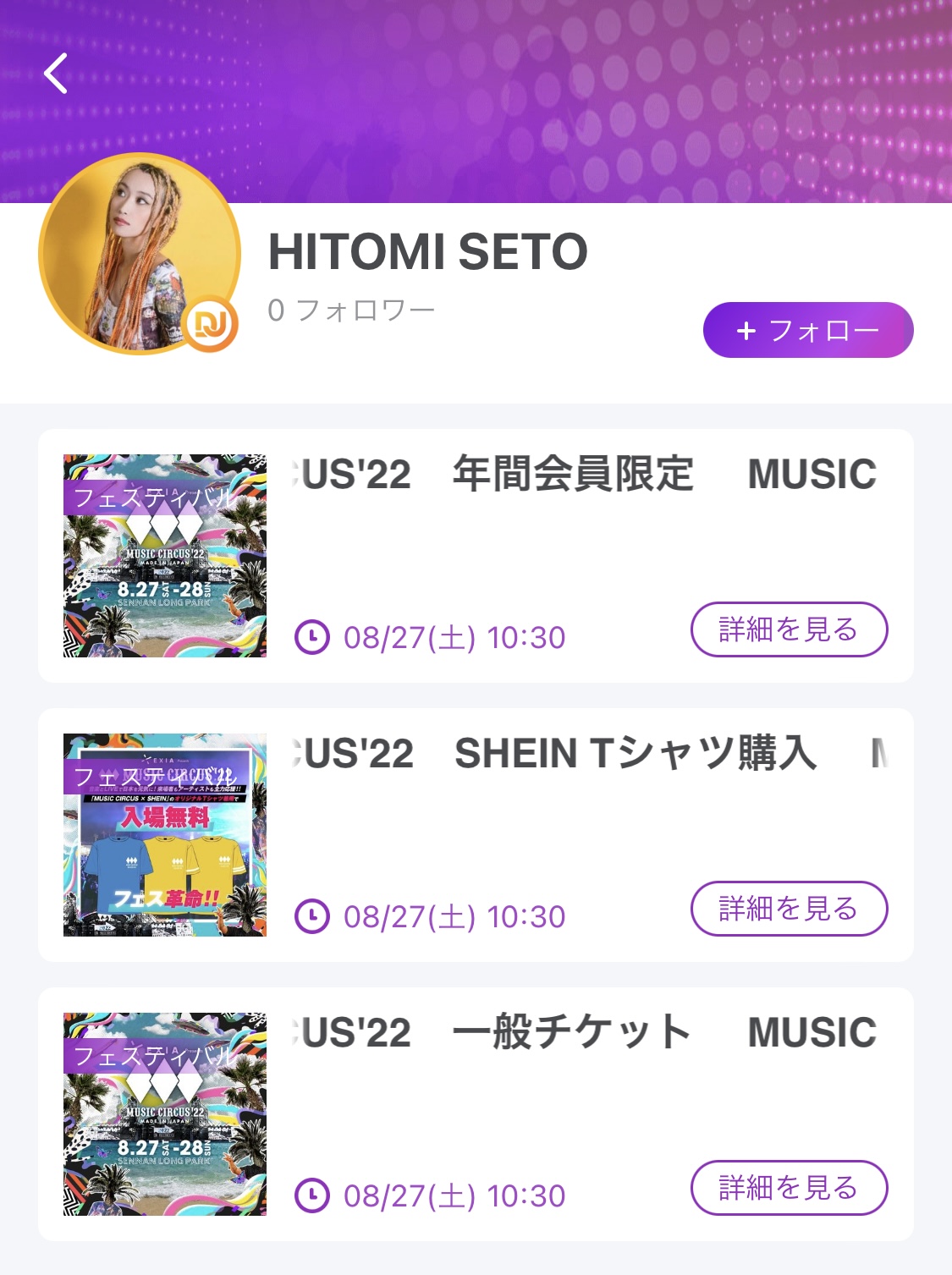Follow HITOMI SETO
This screenshot has height=1275, width=952.
pyautogui.click(x=807, y=330)
